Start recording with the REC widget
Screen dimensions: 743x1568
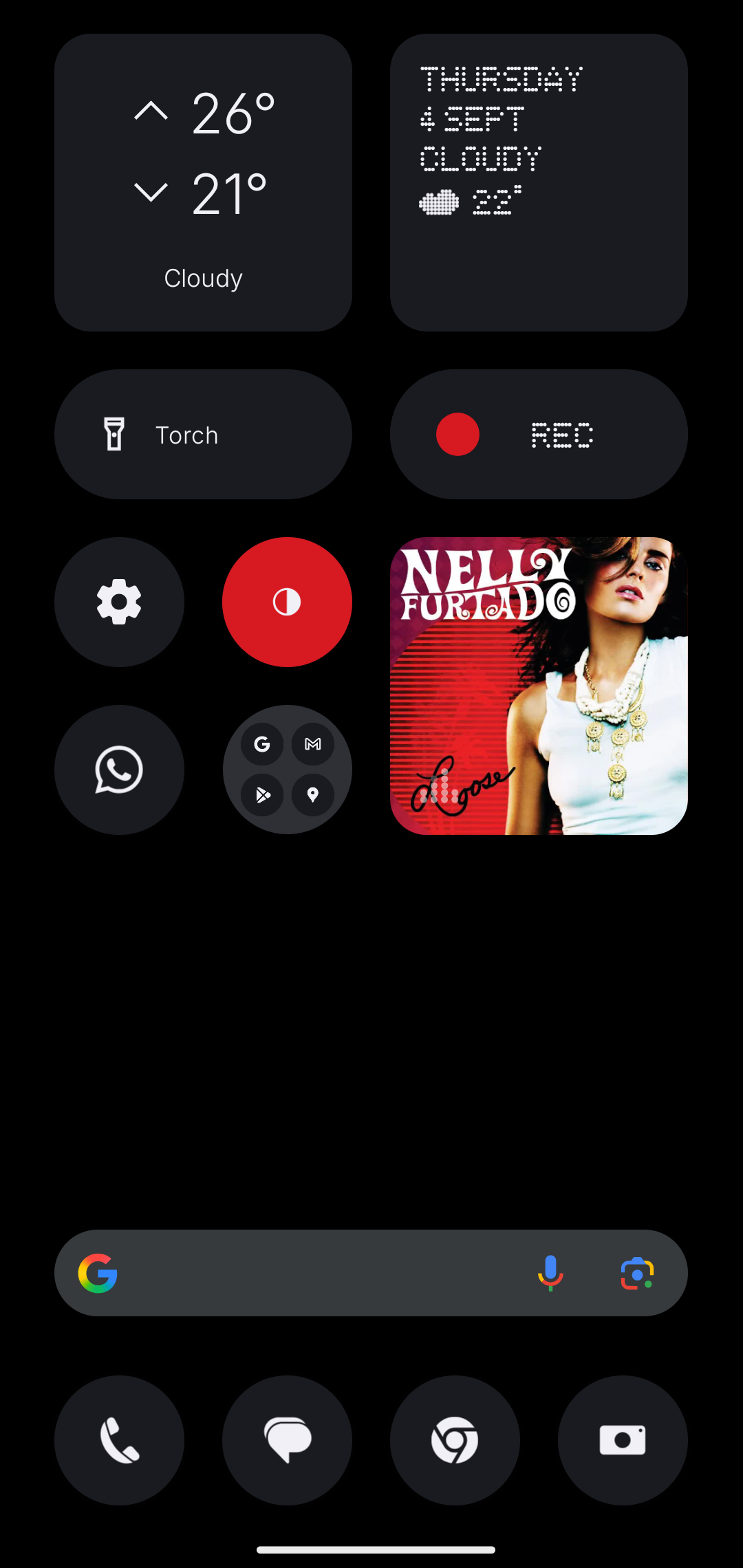coord(539,435)
